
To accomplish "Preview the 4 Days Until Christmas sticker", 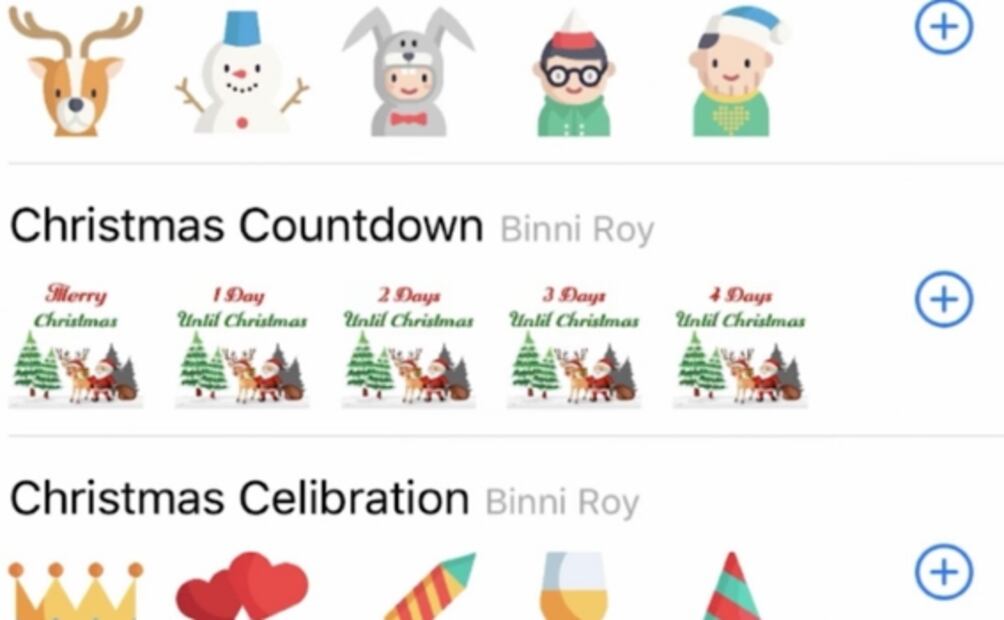I will [740, 344].
